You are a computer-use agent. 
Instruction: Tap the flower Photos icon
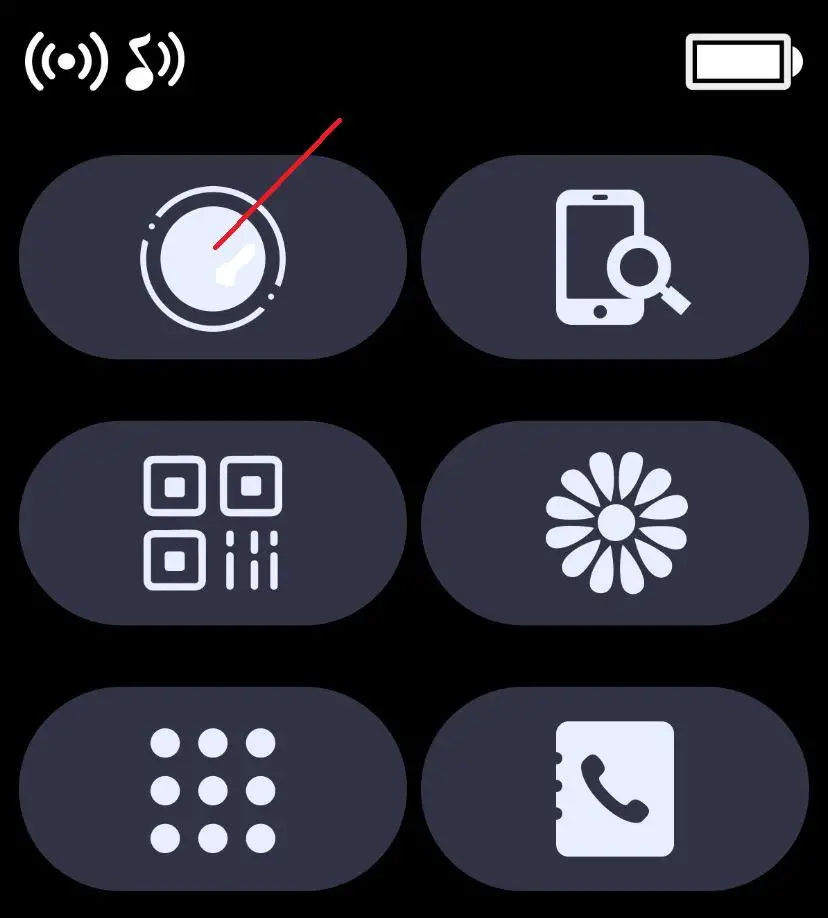(x=613, y=523)
